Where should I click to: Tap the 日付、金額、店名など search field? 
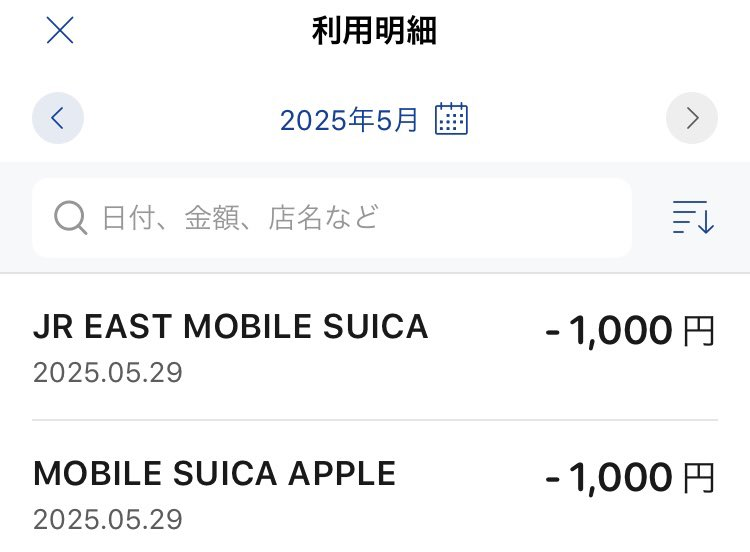332,217
